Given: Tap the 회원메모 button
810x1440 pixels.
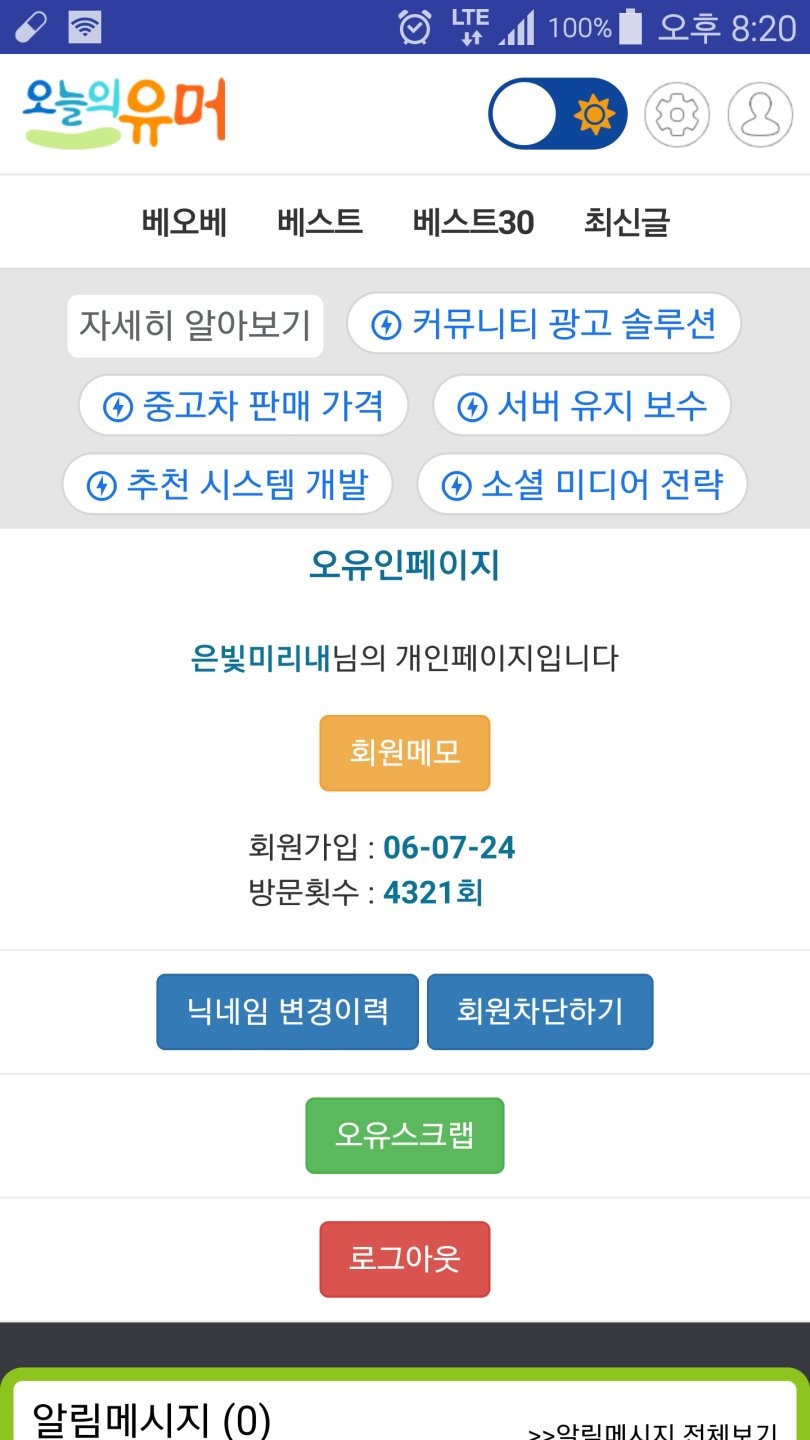Looking at the screenshot, I should [405, 752].
